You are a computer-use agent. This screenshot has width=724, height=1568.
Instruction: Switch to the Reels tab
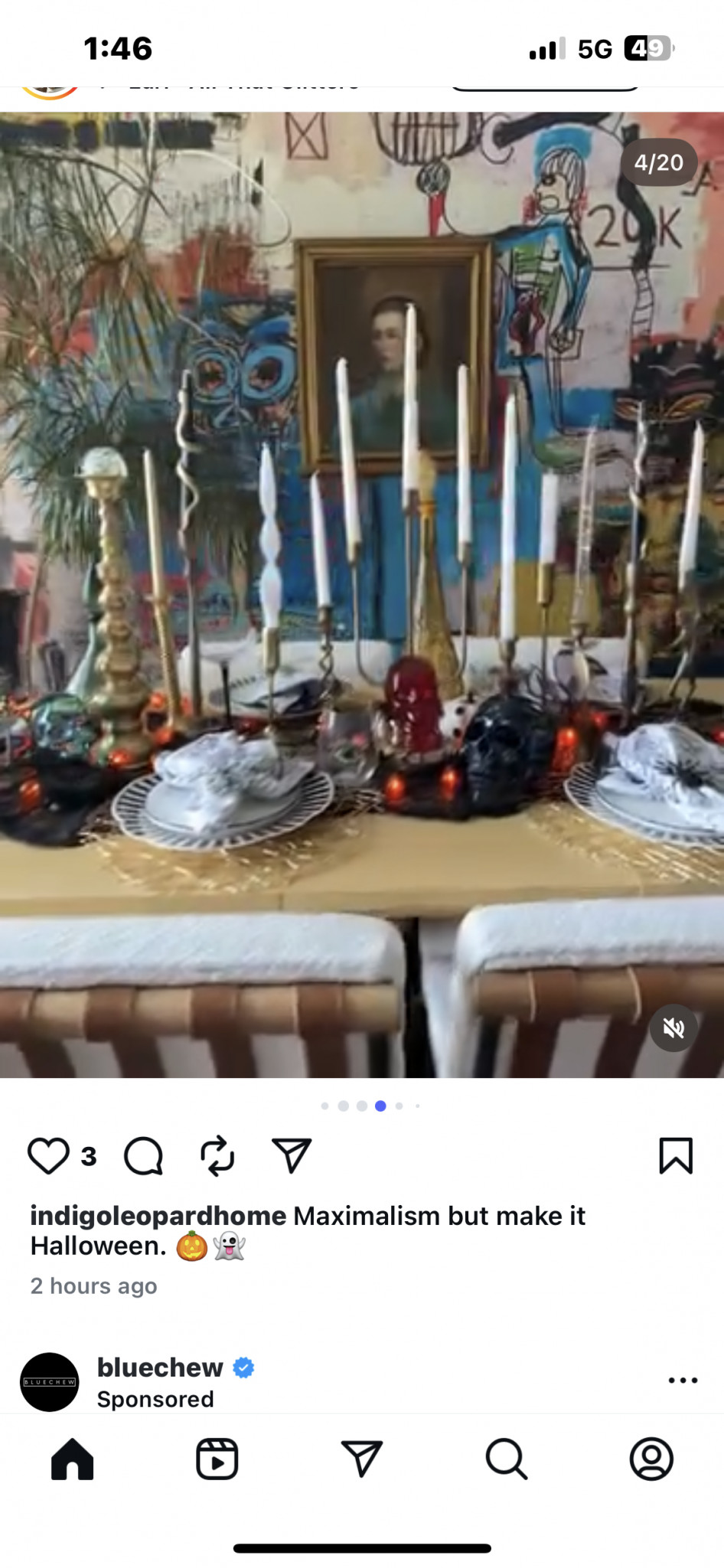[x=217, y=1459]
